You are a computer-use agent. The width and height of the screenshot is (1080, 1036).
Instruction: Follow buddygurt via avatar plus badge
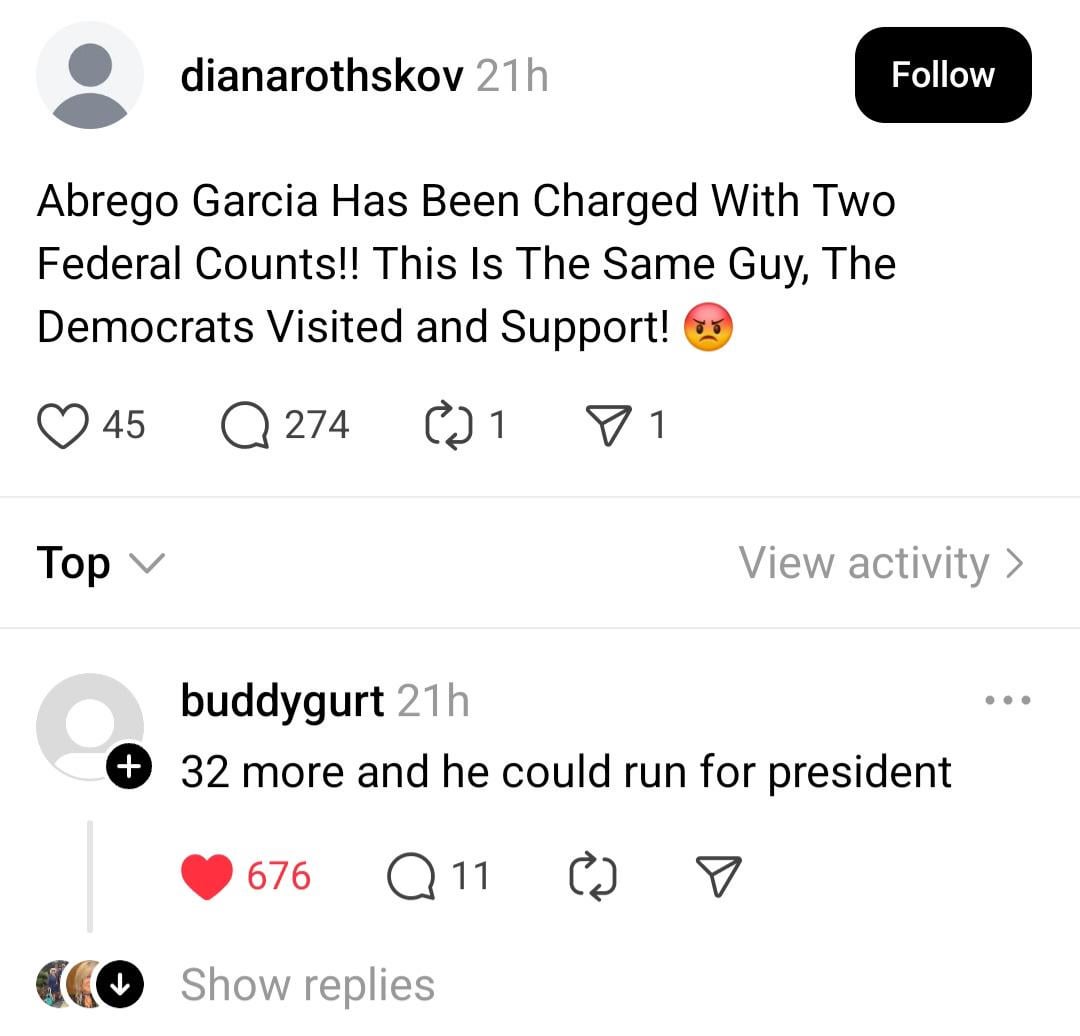pos(128,768)
